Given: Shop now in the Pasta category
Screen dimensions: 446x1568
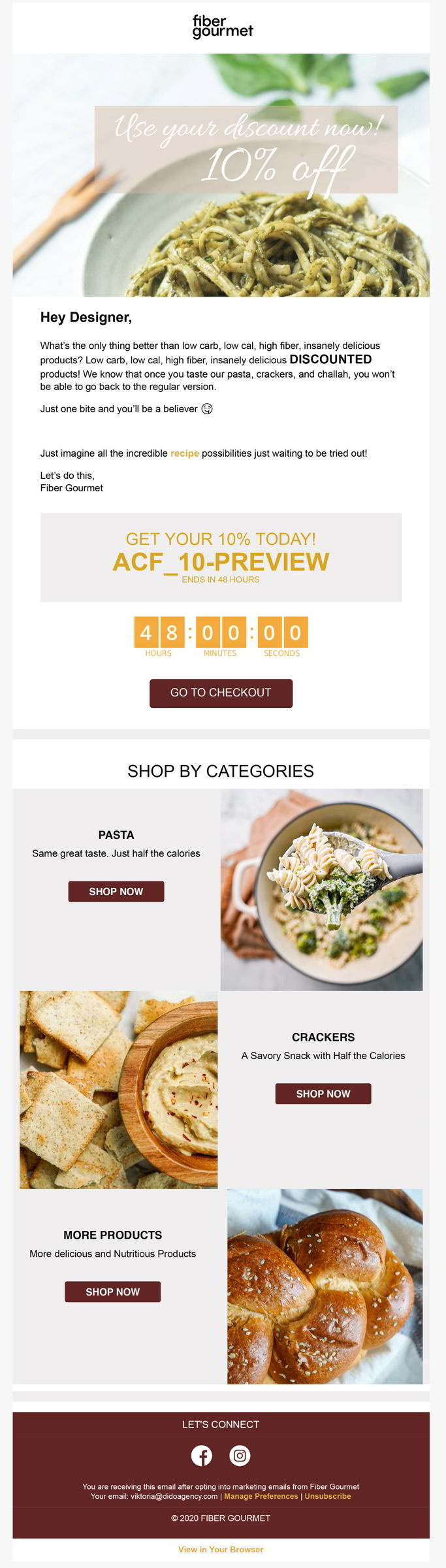Looking at the screenshot, I should tap(116, 892).
